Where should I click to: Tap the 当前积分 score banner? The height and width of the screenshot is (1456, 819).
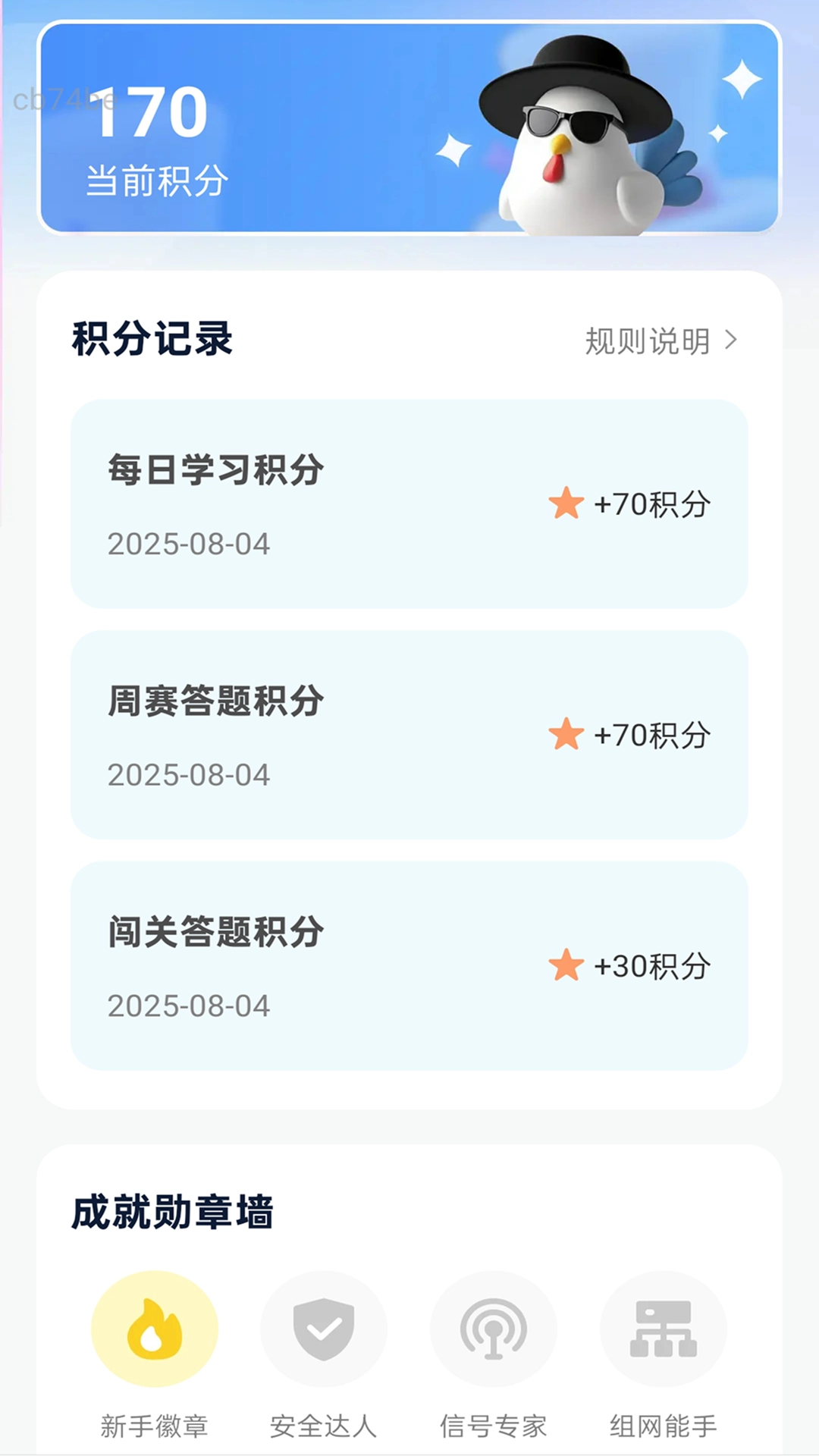[x=409, y=129]
